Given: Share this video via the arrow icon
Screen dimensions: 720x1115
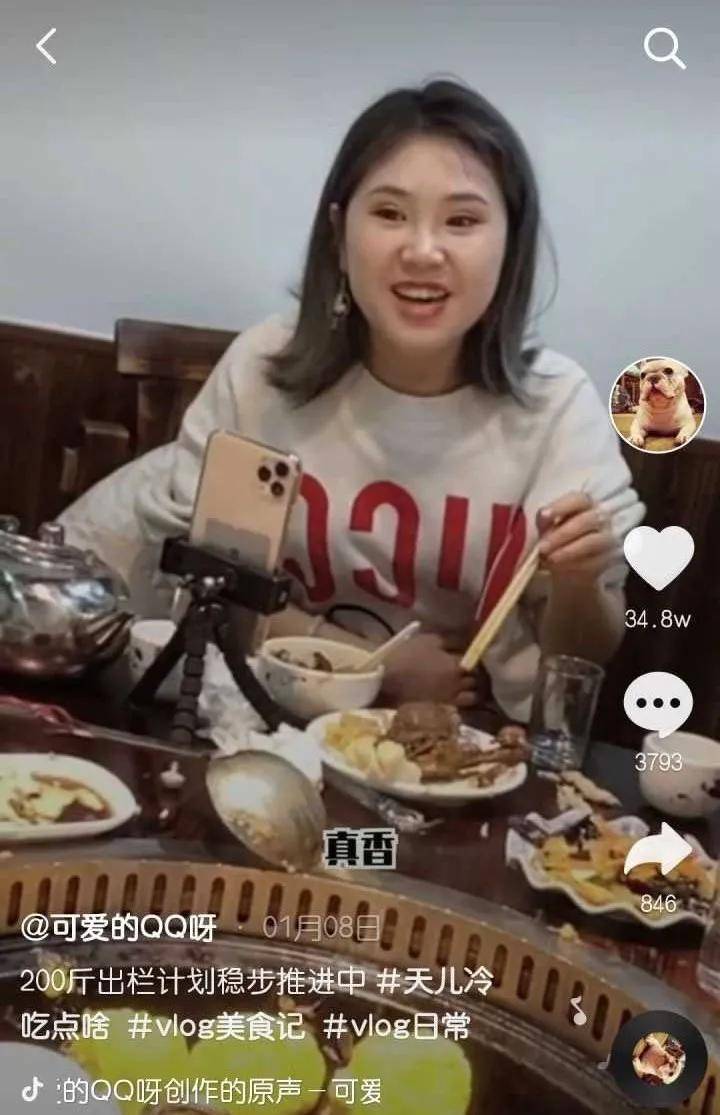Looking at the screenshot, I should click(658, 852).
